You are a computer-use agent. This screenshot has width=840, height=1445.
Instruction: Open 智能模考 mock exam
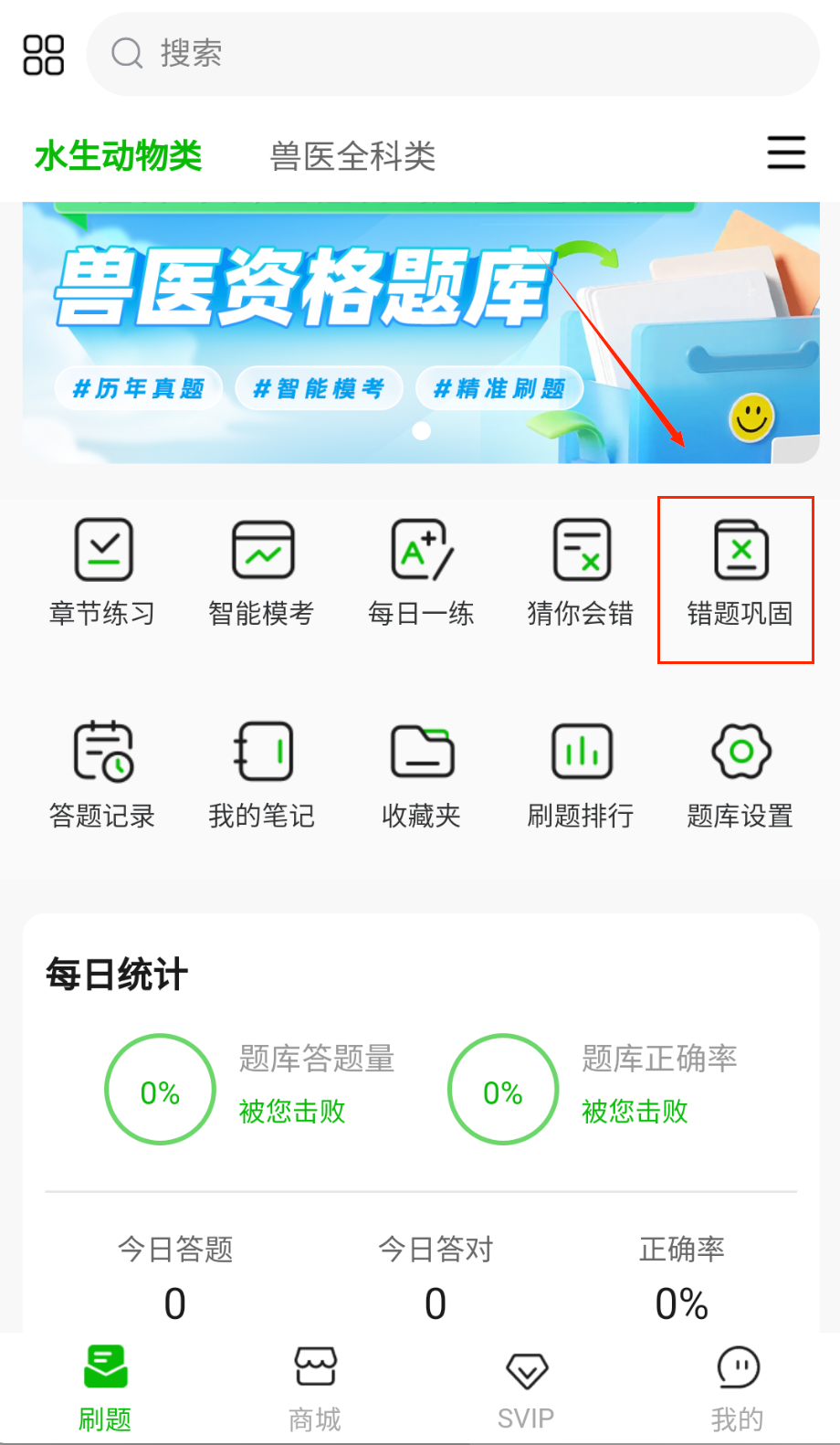[x=262, y=573]
